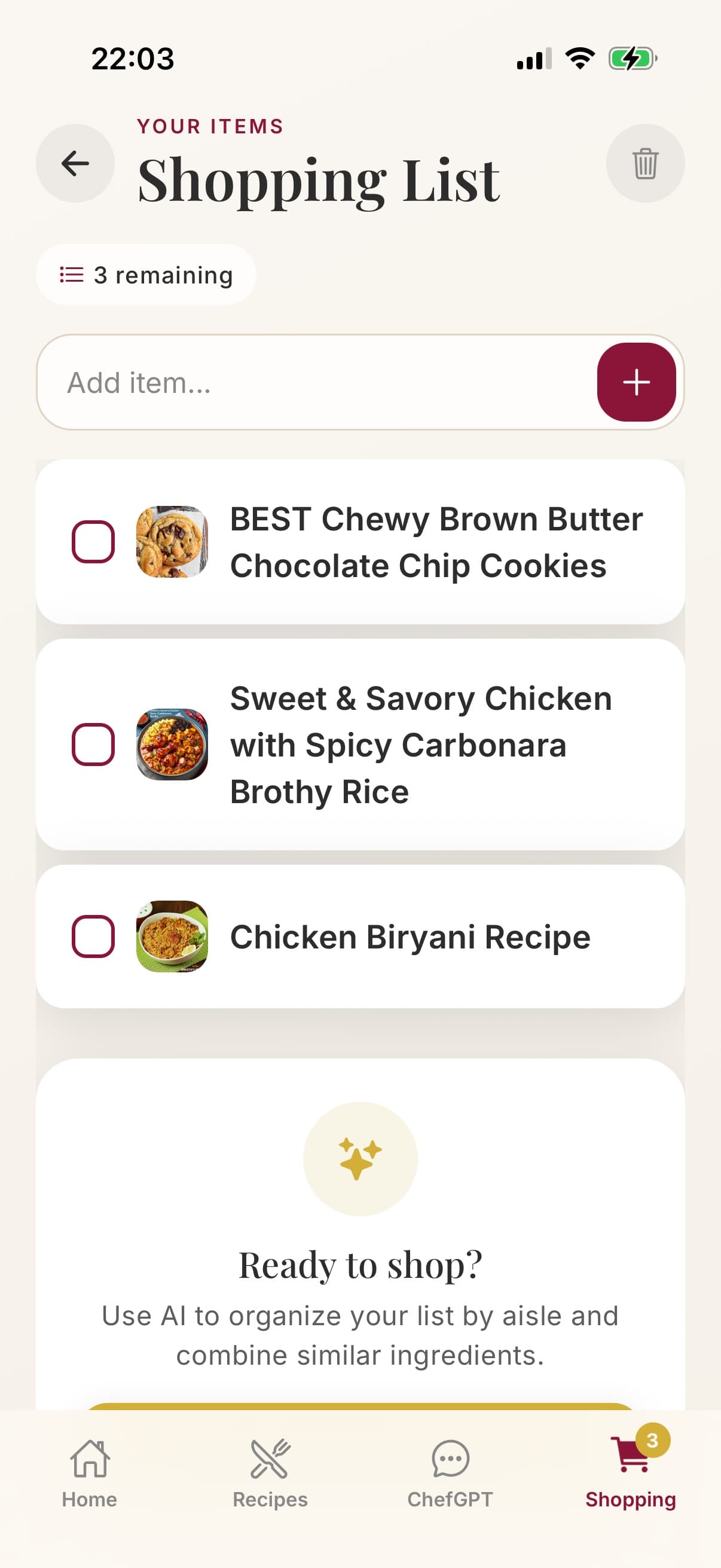721x1568 pixels.
Task: Select the Sweet & Savory Chicken recipe title
Action: point(421,744)
